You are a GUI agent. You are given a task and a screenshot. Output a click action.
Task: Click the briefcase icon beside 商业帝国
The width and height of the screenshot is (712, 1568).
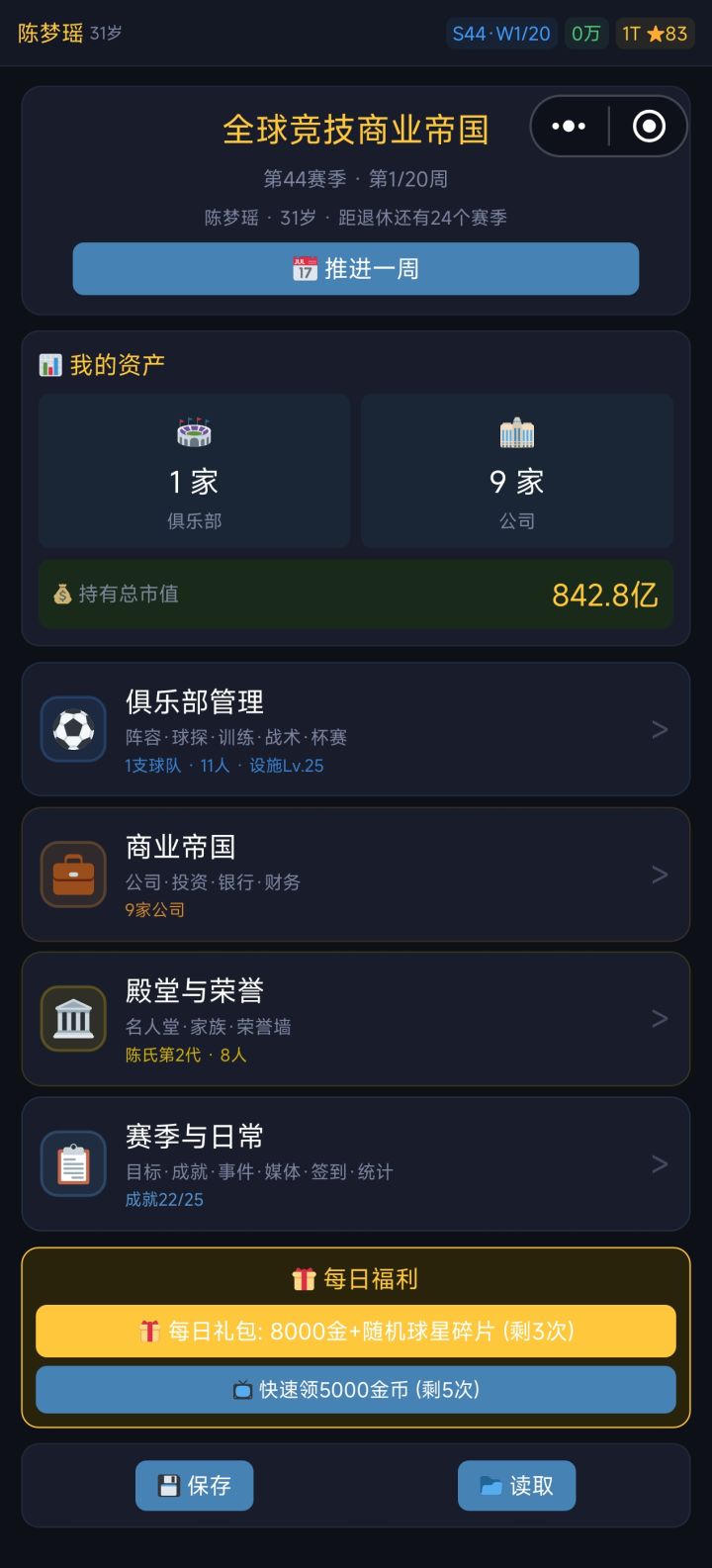pyautogui.click(x=72, y=874)
